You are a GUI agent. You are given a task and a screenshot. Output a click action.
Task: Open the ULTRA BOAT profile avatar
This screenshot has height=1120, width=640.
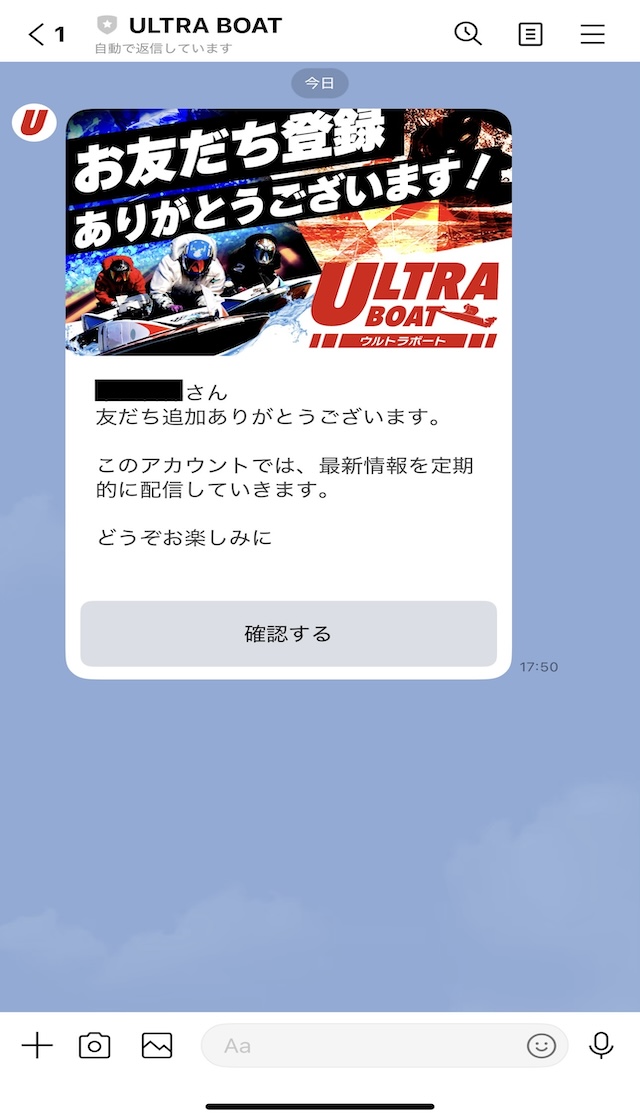point(34,123)
